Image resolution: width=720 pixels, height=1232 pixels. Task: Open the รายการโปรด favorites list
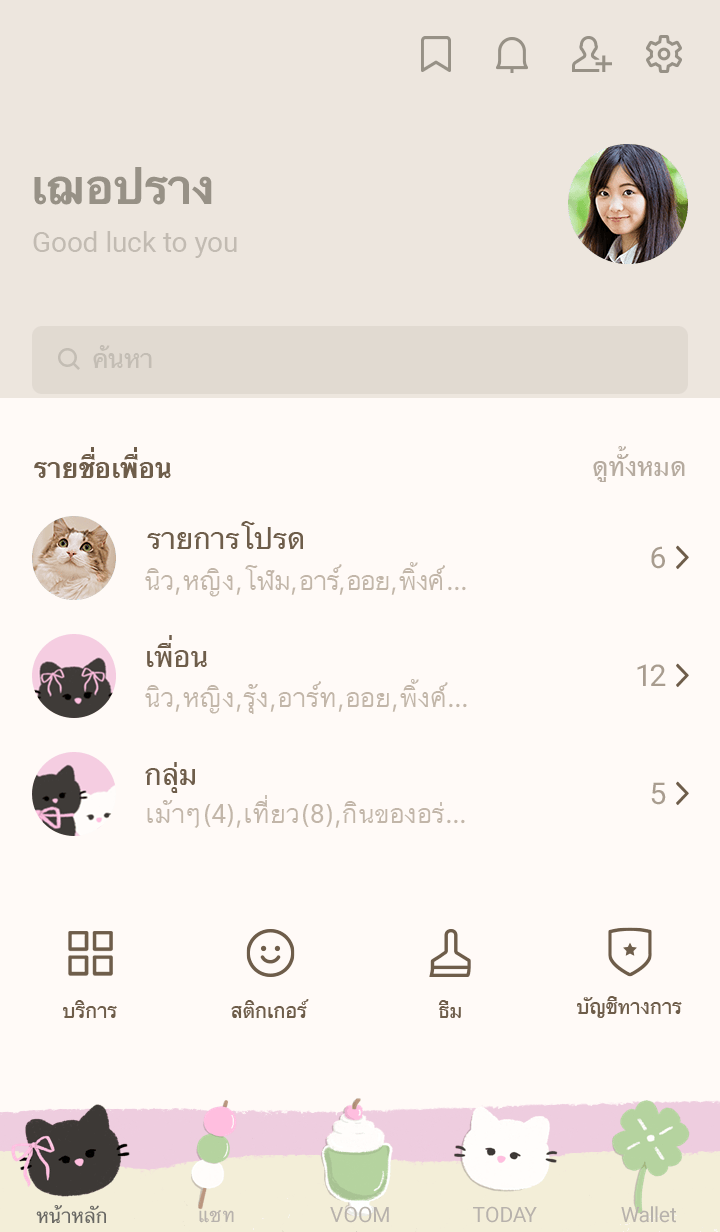click(360, 558)
